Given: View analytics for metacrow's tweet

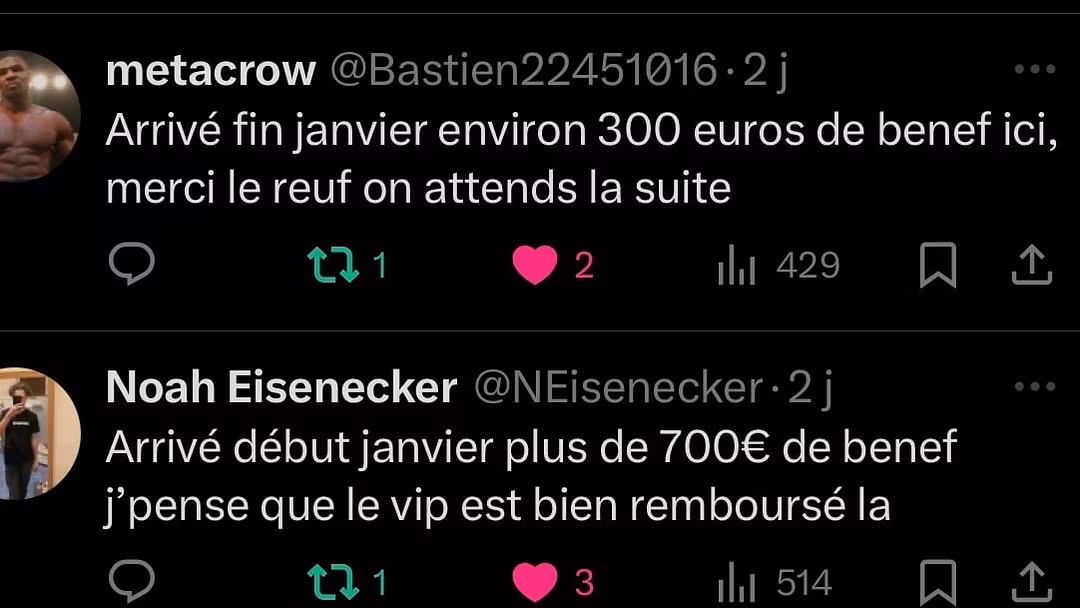Looking at the screenshot, I should pyautogui.click(x=738, y=266).
